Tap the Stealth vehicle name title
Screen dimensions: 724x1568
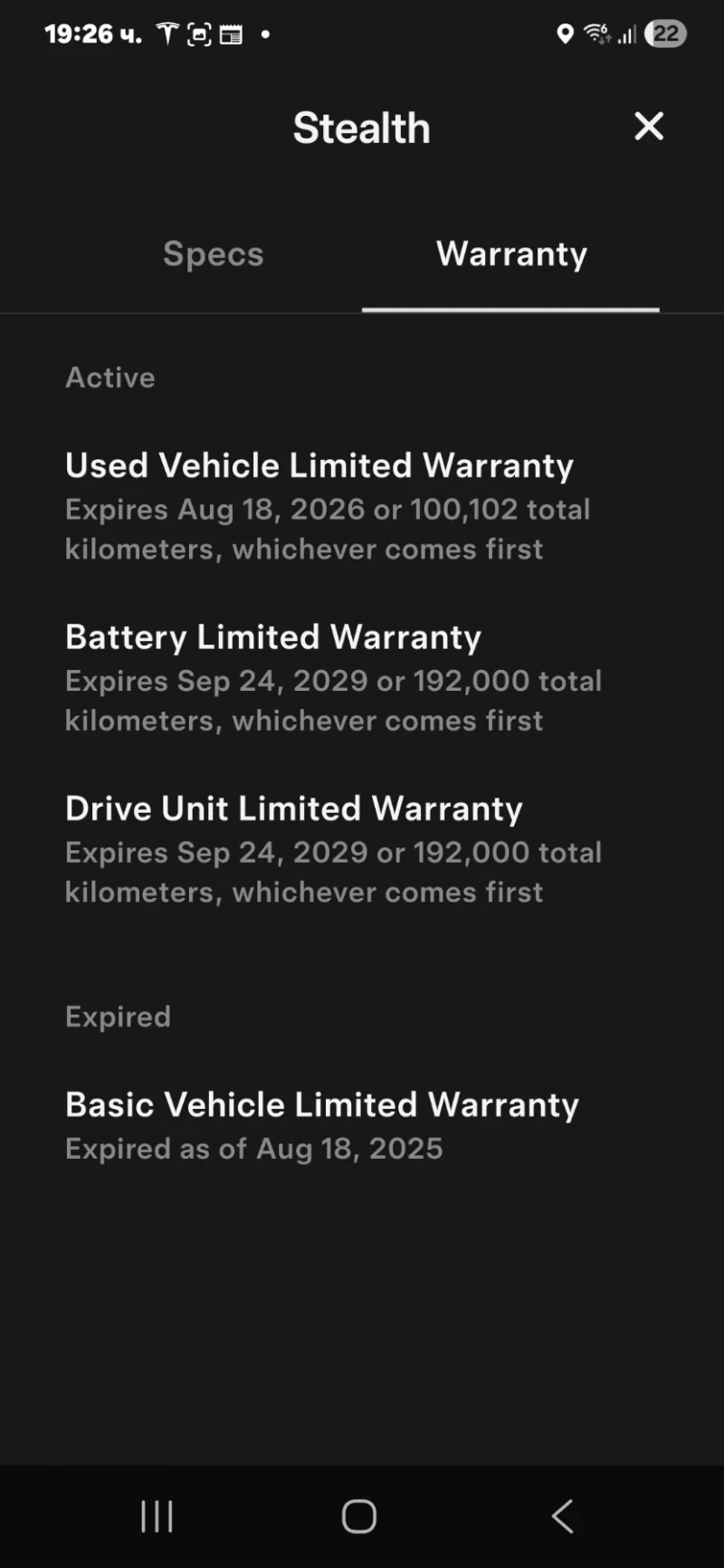click(361, 127)
